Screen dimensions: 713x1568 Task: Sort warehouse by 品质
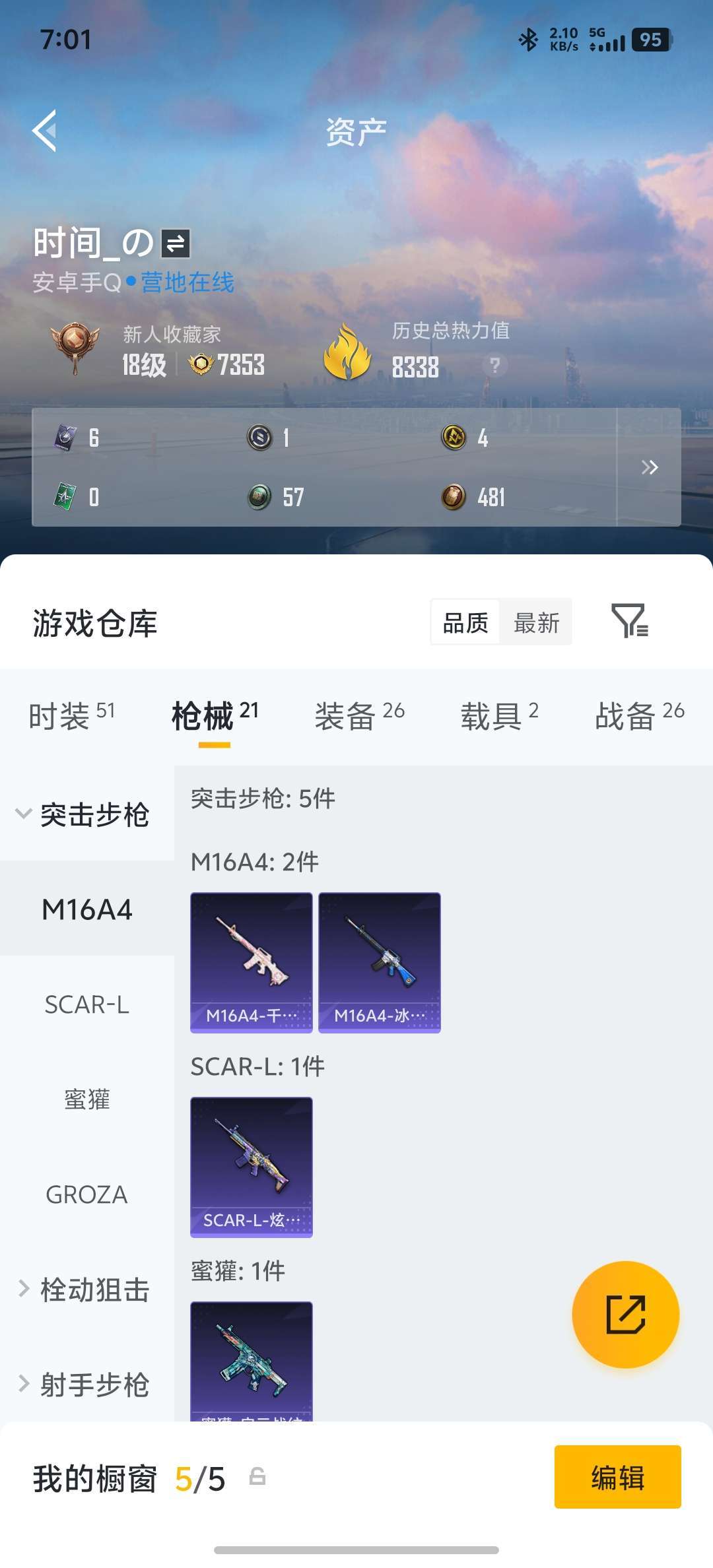click(x=465, y=622)
